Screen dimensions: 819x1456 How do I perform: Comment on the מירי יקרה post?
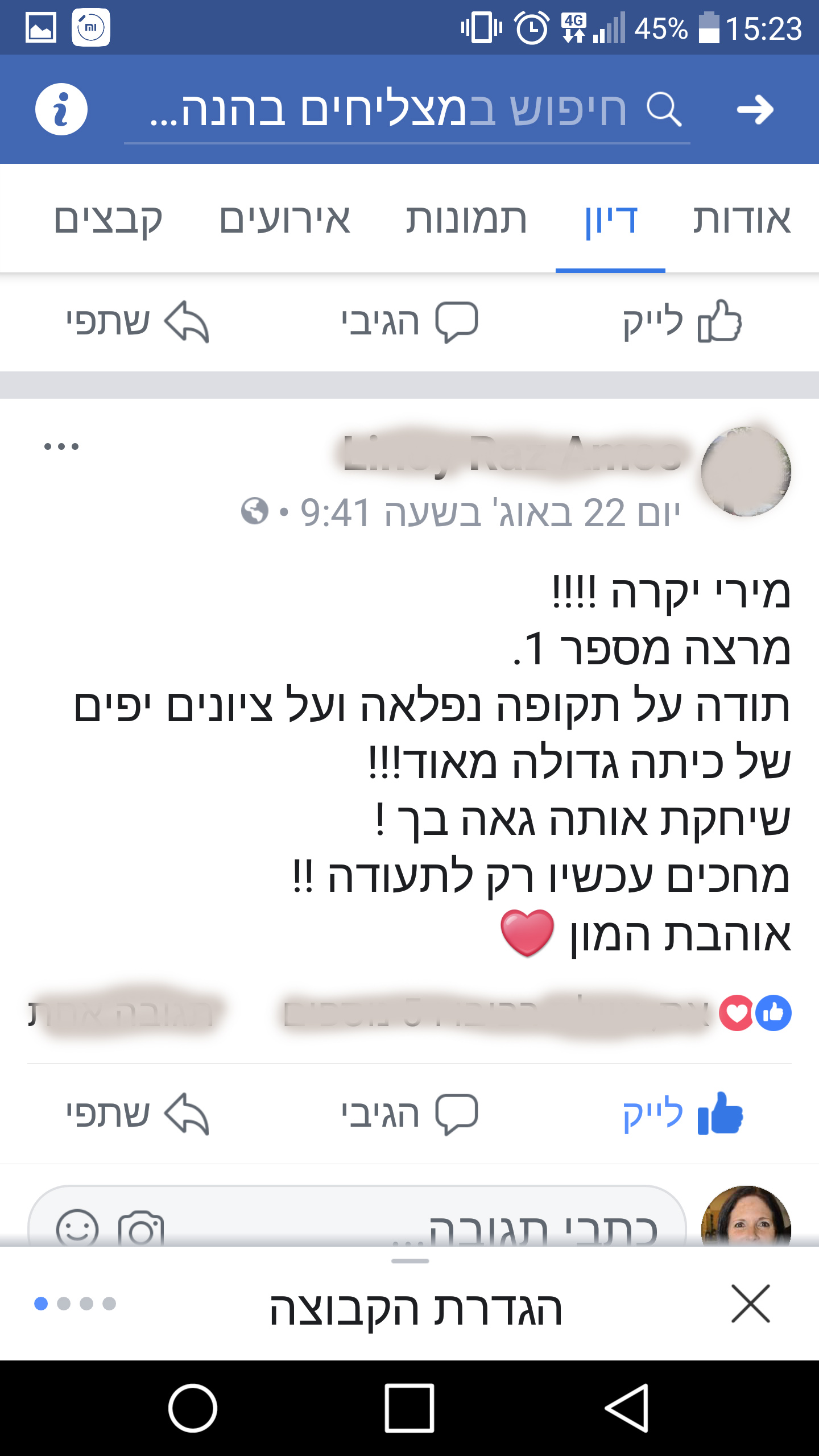[x=409, y=1114]
